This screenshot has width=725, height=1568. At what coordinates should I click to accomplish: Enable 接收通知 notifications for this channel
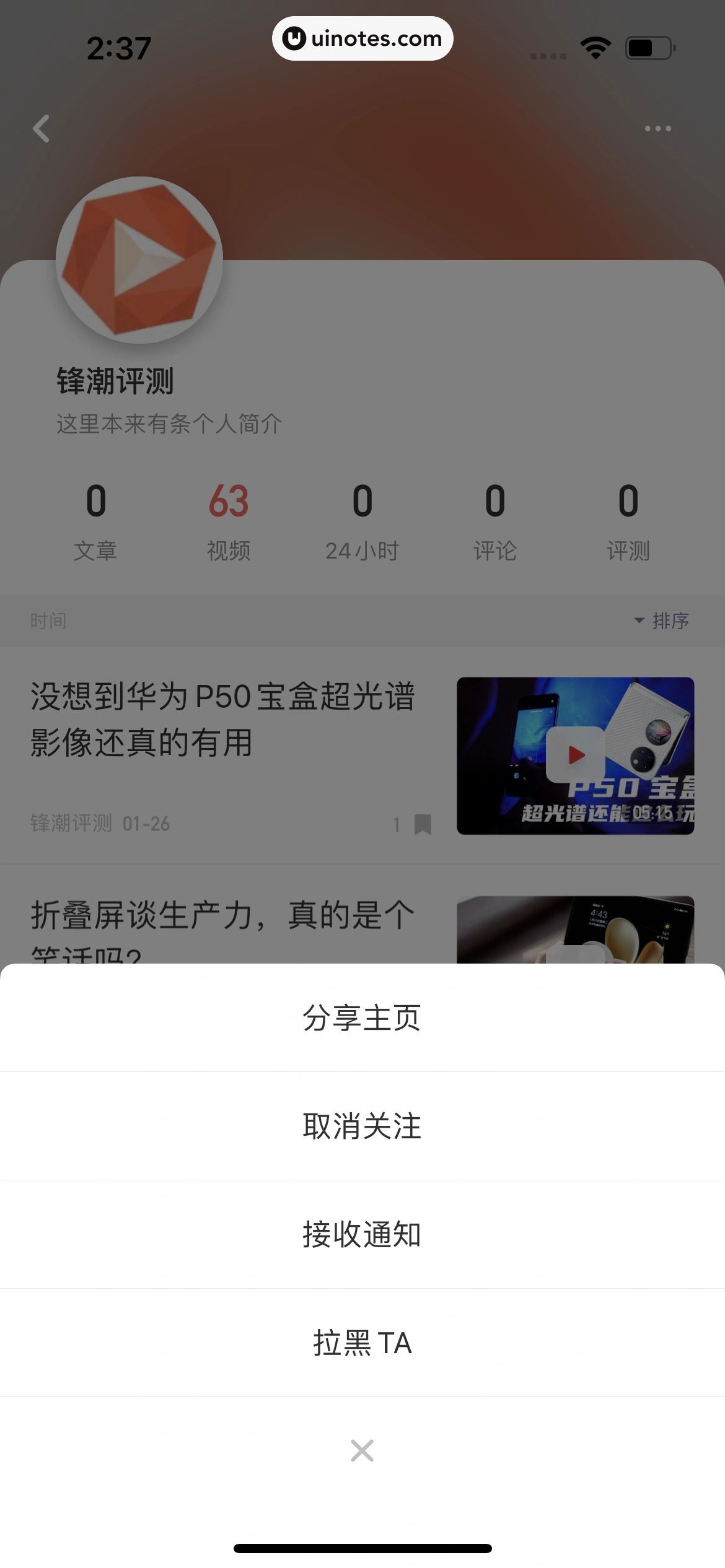coord(362,1234)
